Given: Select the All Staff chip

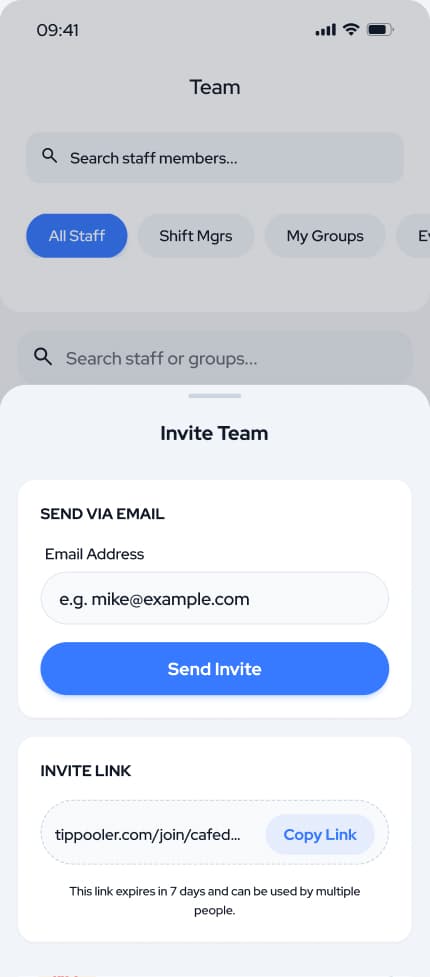Looking at the screenshot, I should (x=77, y=236).
